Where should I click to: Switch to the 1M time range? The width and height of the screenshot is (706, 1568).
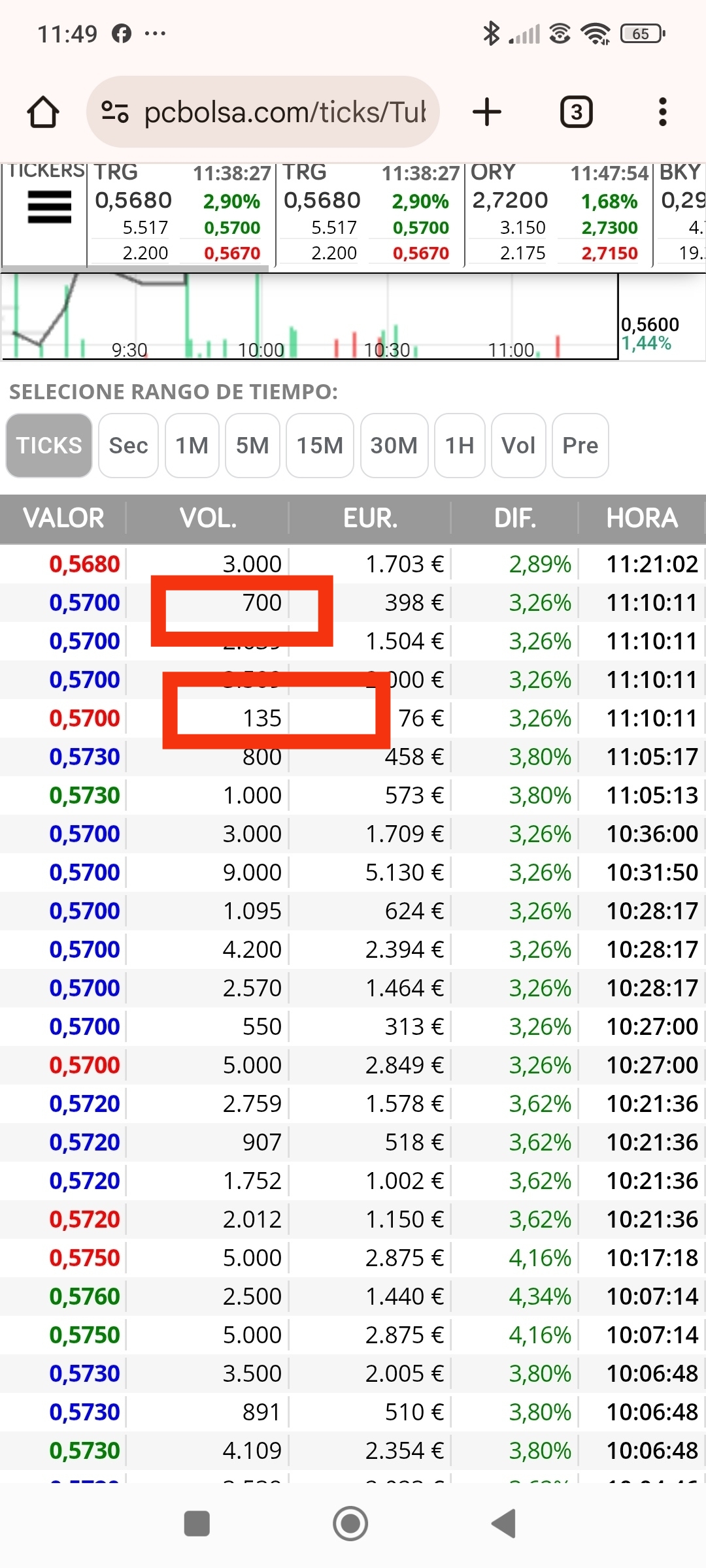tap(192, 446)
